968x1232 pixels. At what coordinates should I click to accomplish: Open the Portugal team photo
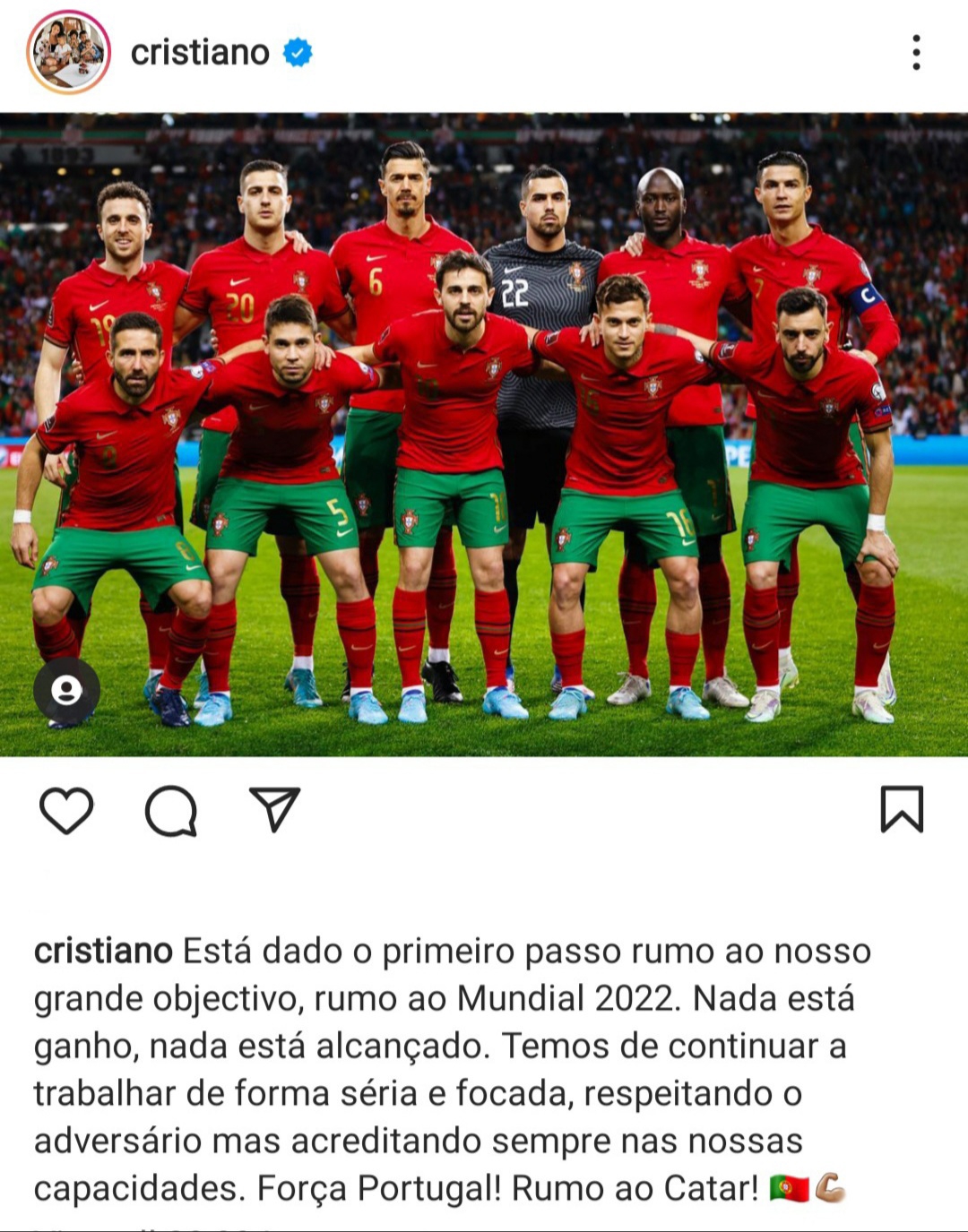[484, 435]
